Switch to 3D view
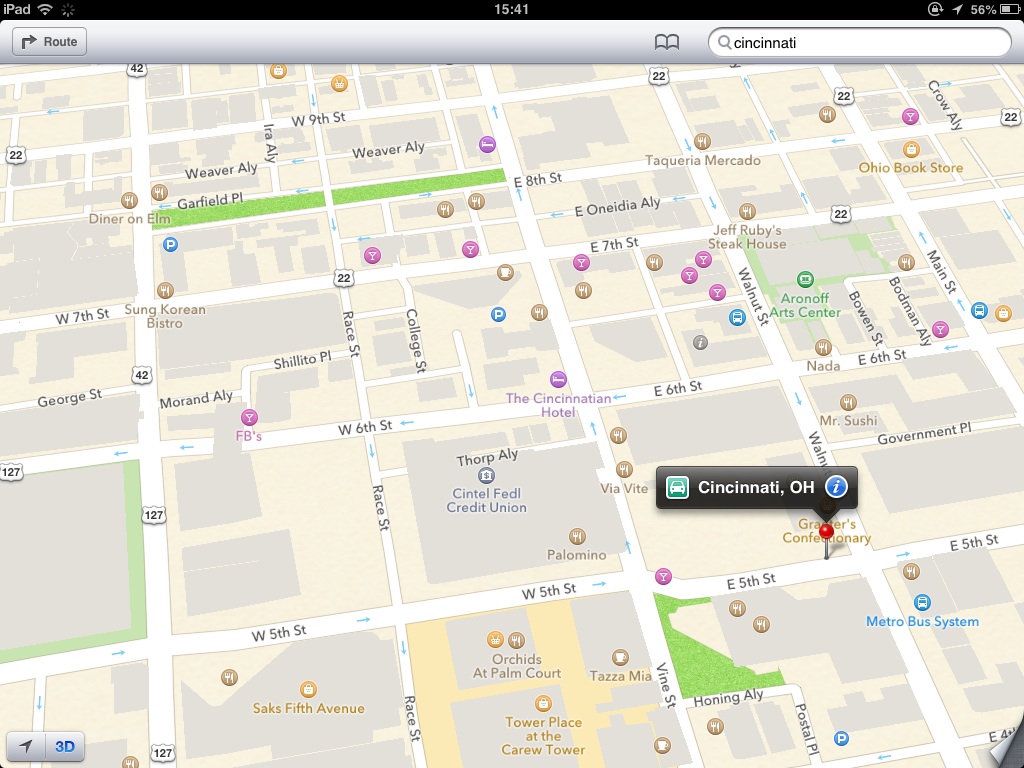The image size is (1024, 768). (65, 746)
